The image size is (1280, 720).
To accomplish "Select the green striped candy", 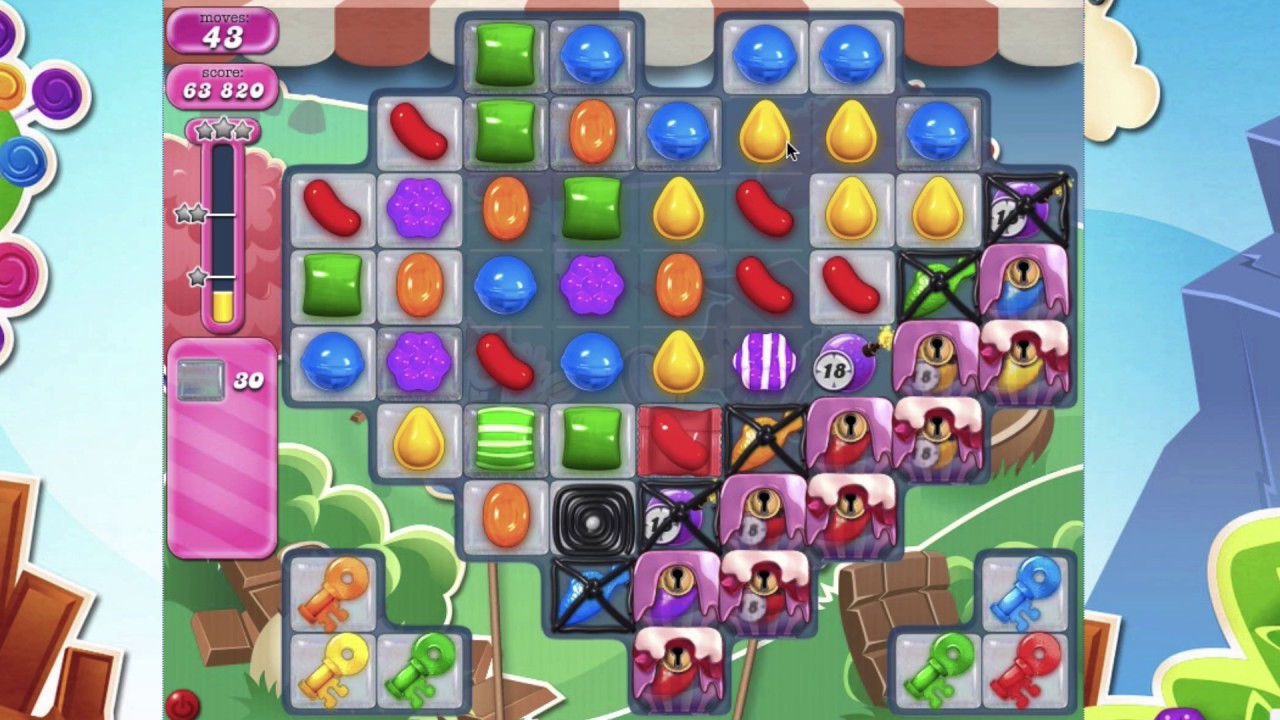I will 505,439.
